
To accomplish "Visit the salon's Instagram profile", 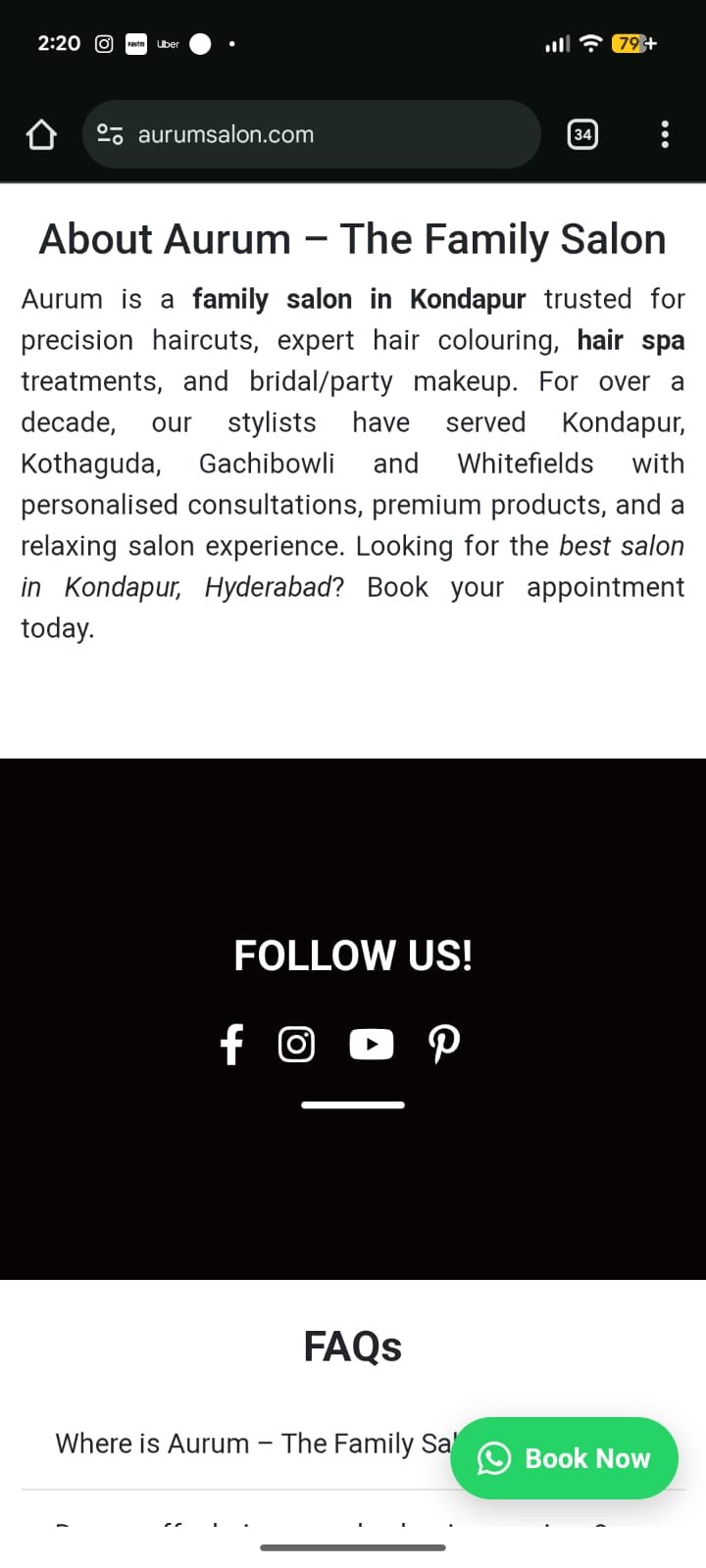I will (296, 1044).
